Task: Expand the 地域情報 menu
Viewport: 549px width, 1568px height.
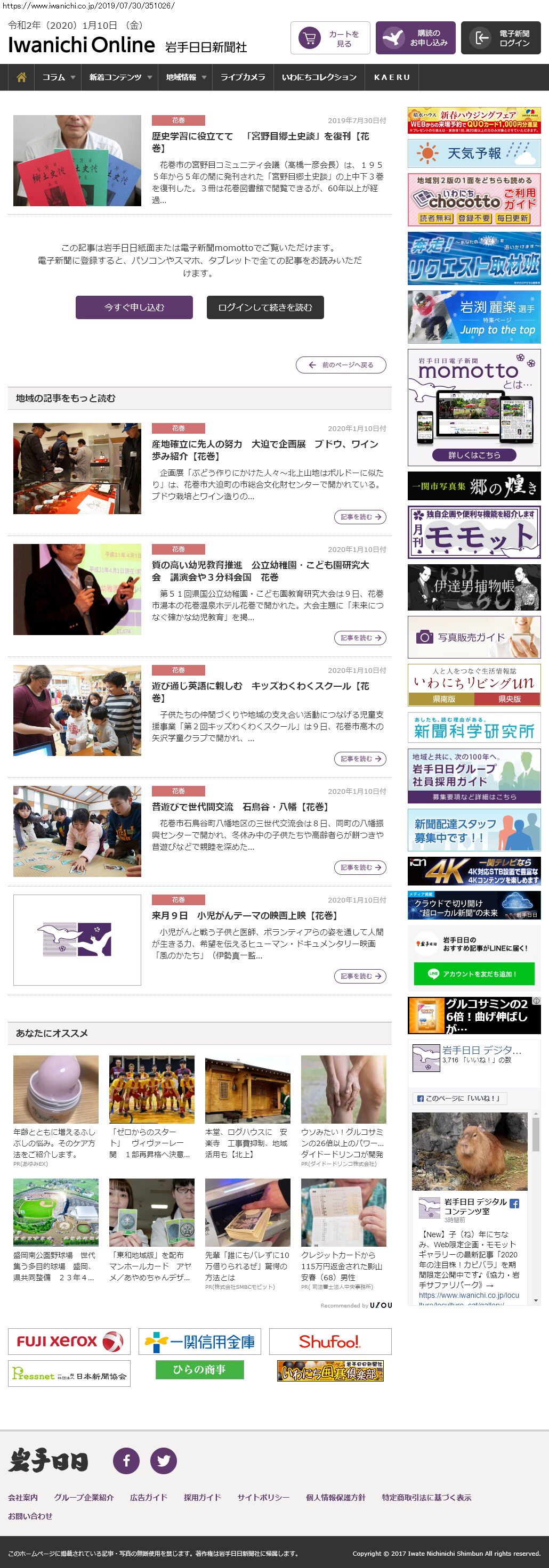Action: coord(185,77)
